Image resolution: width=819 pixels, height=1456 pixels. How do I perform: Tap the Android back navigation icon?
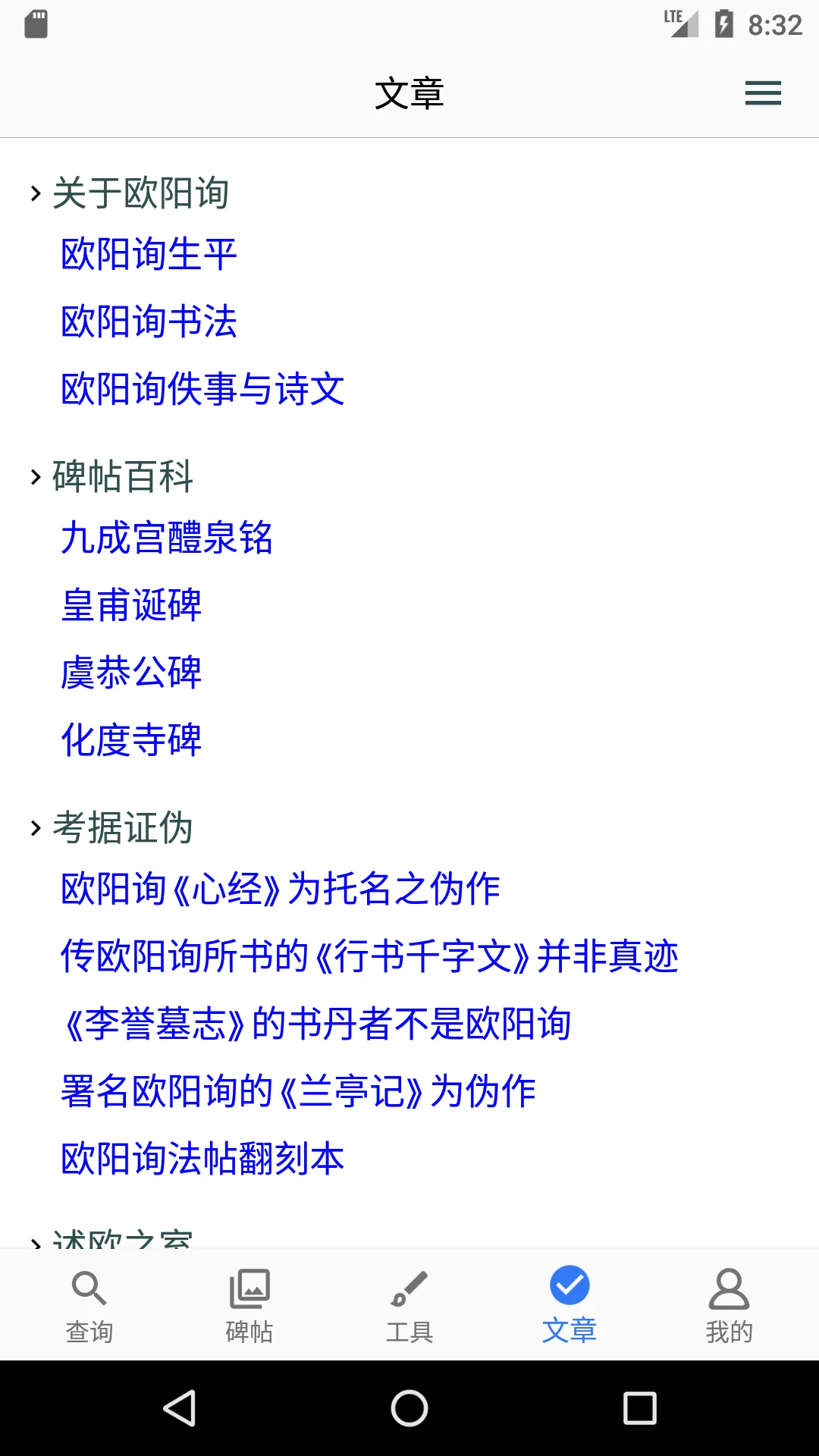[x=180, y=1408]
